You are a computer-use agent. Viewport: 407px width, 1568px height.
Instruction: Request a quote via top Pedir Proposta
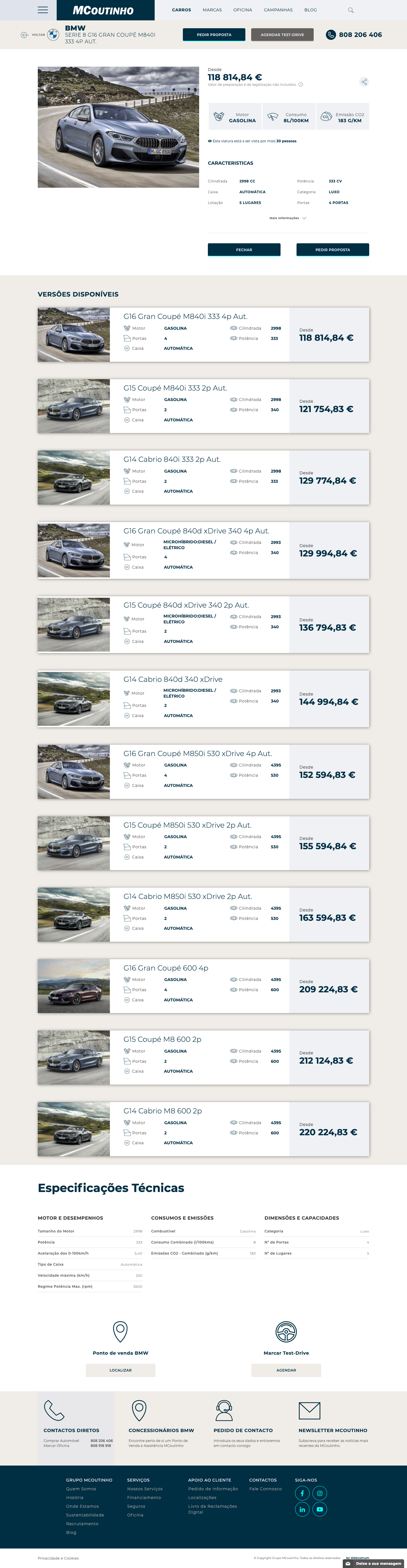214,35
